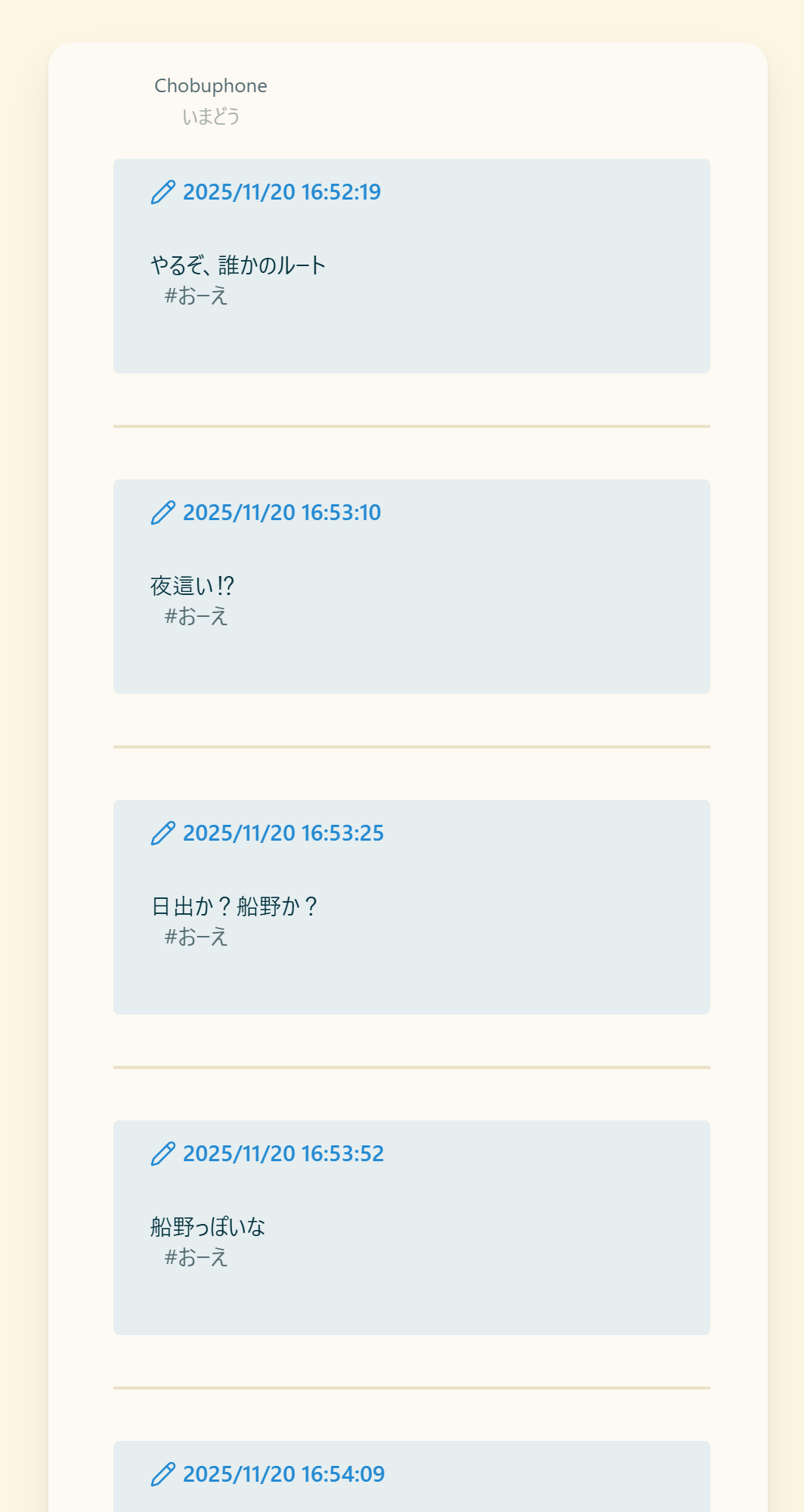This screenshot has width=804, height=1512.
Task: Open the post dated 2025/11/20 16:53:25
Action: (x=283, y=833)
